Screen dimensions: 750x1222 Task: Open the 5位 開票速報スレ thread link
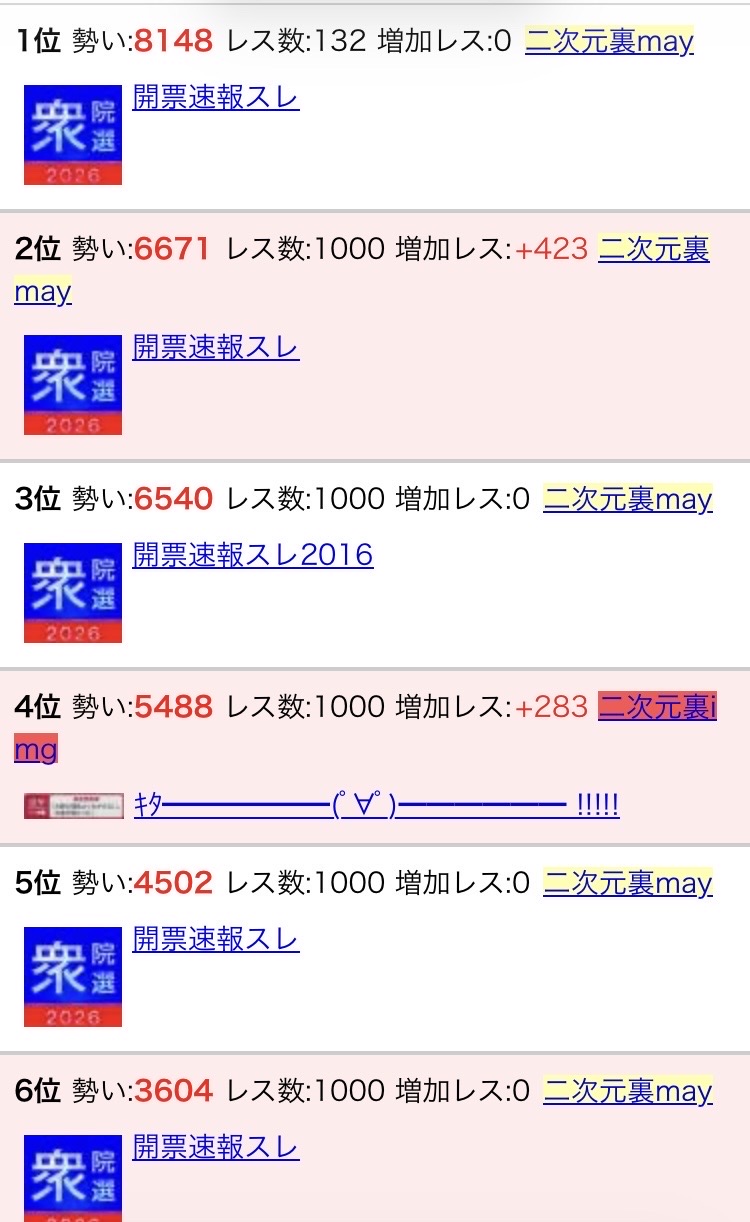point(215,939)
